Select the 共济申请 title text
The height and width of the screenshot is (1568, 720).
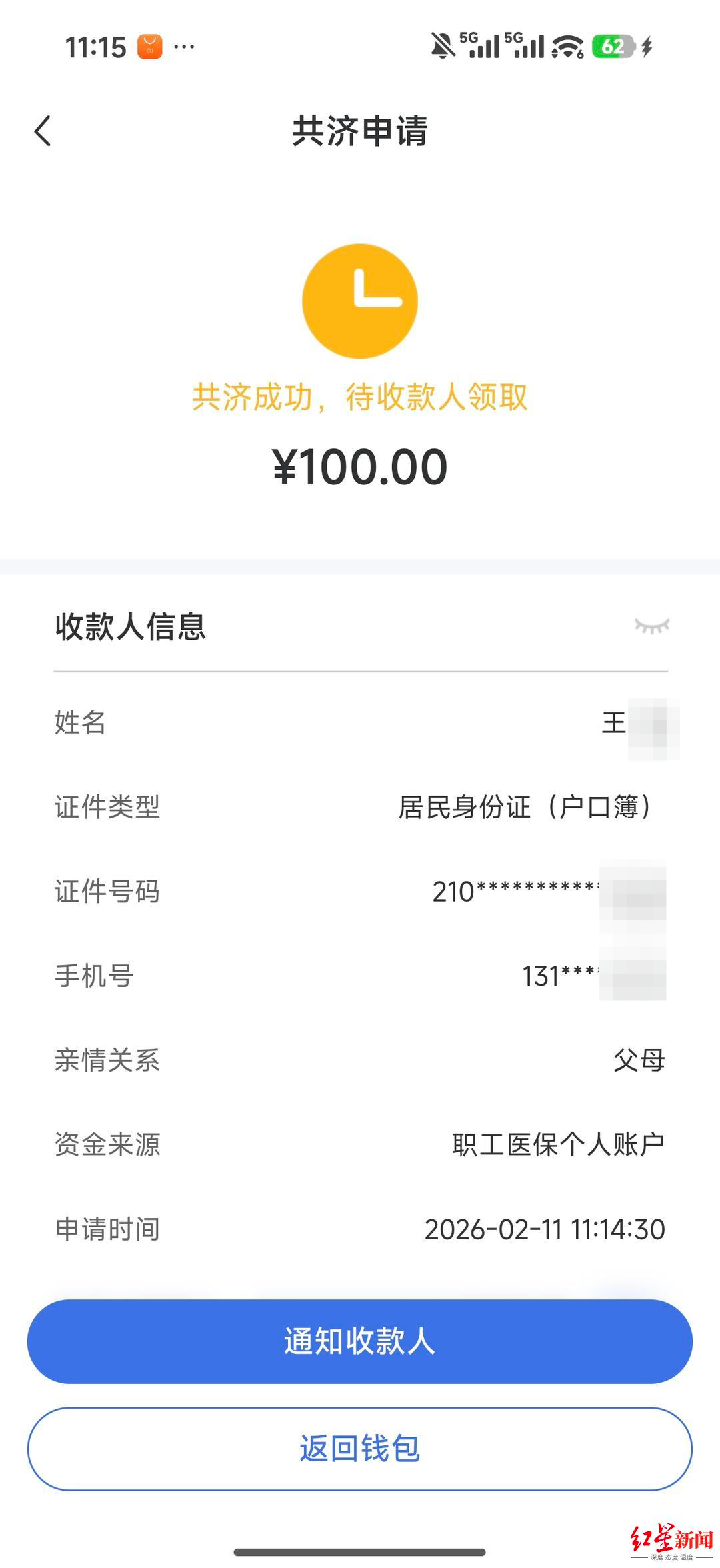(x=360, y=131)
